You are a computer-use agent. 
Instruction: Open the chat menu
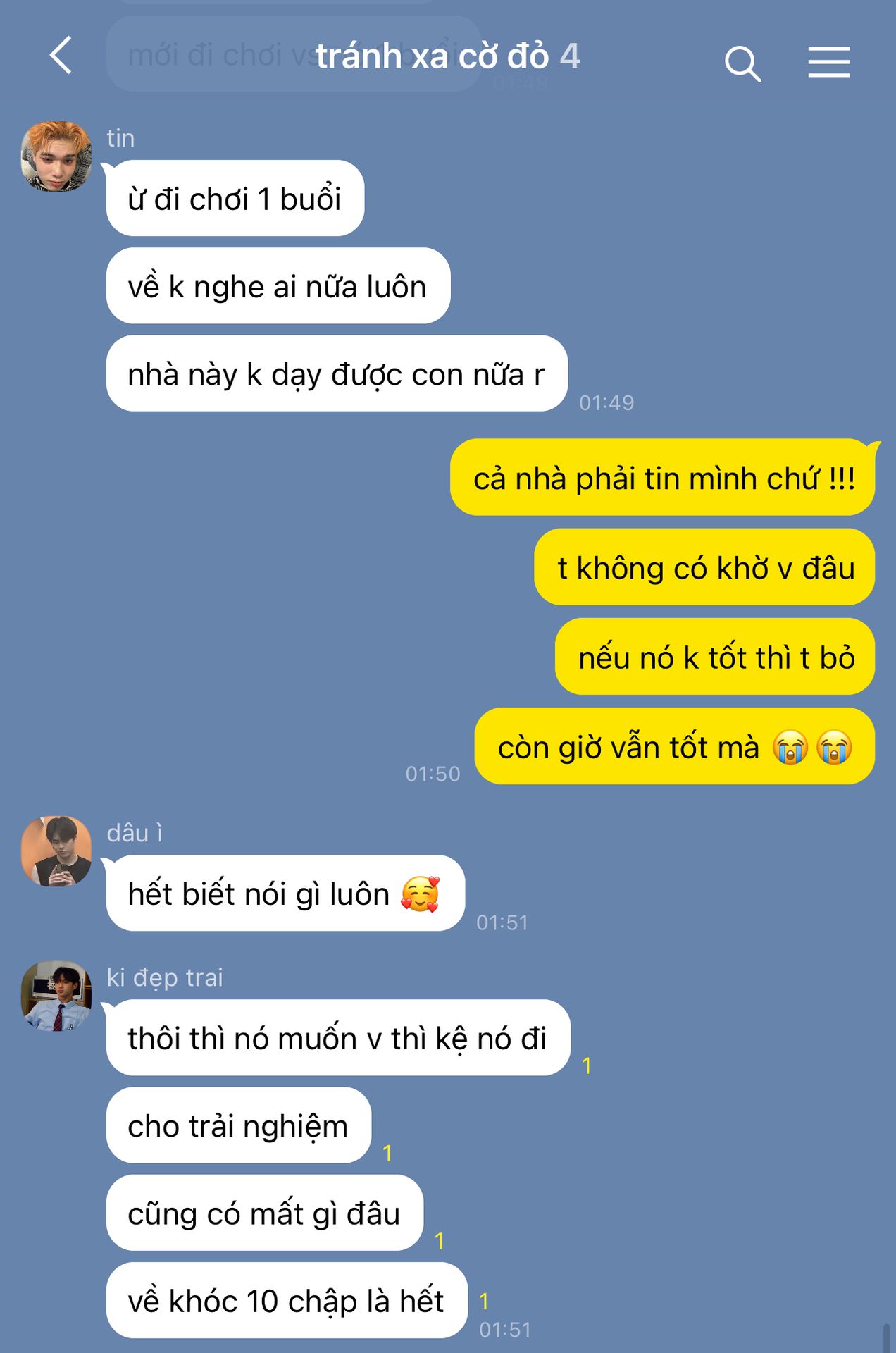point(829,62)
